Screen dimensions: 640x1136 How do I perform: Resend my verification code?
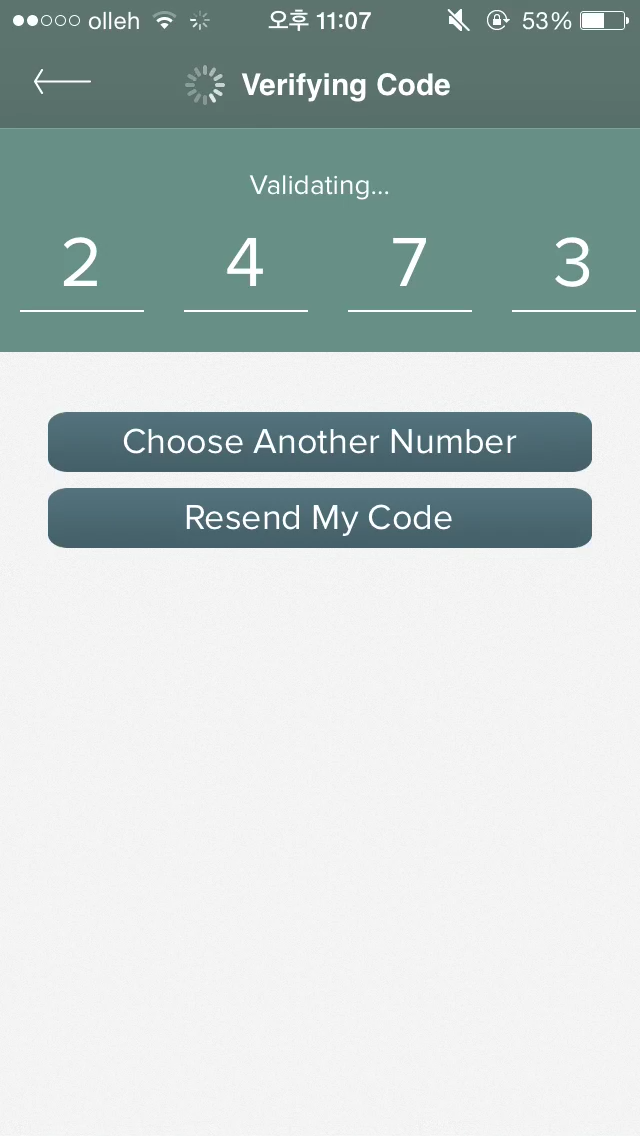[x=320, y=518]
